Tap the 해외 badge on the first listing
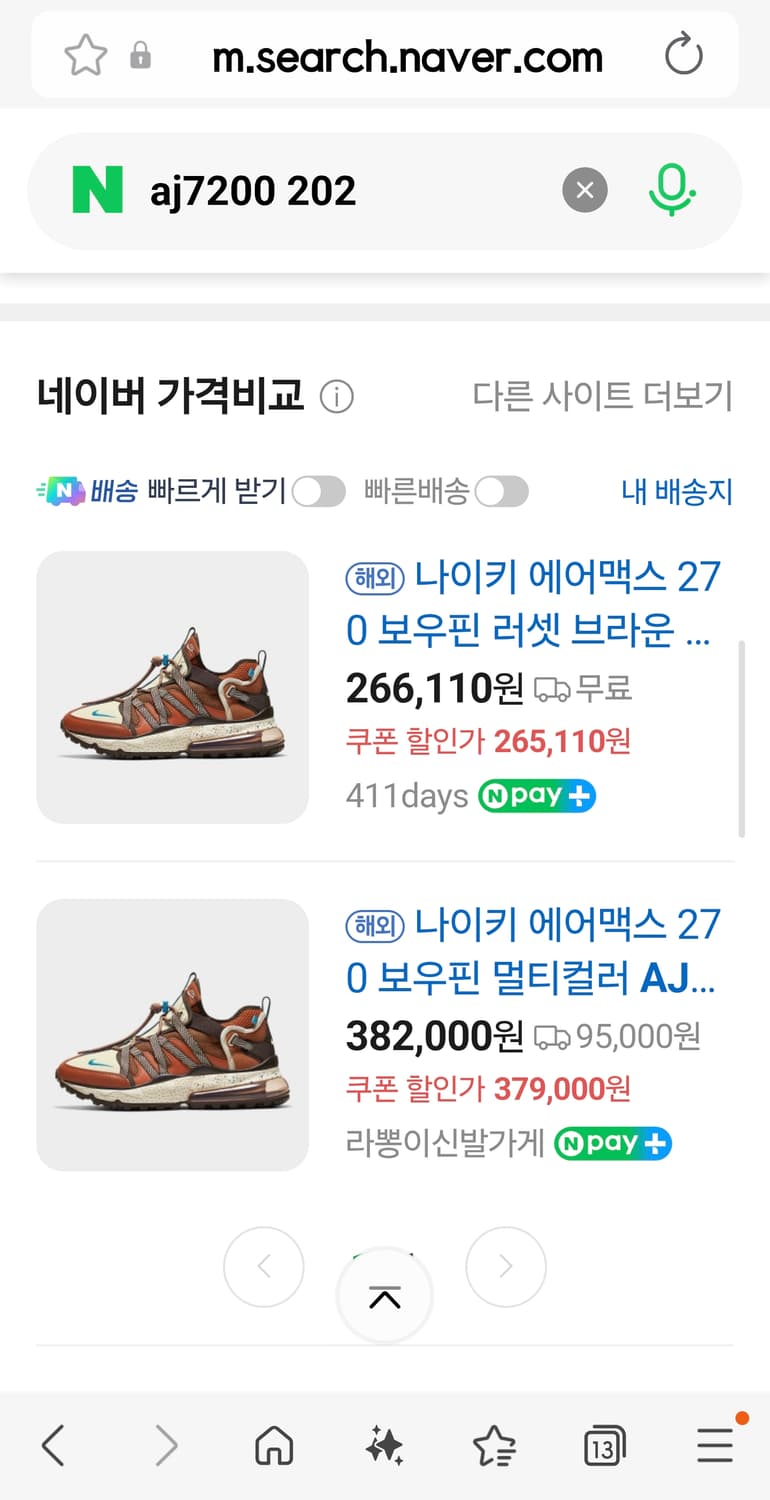This screenshot has height=1500, width=770. pos(374,576)
